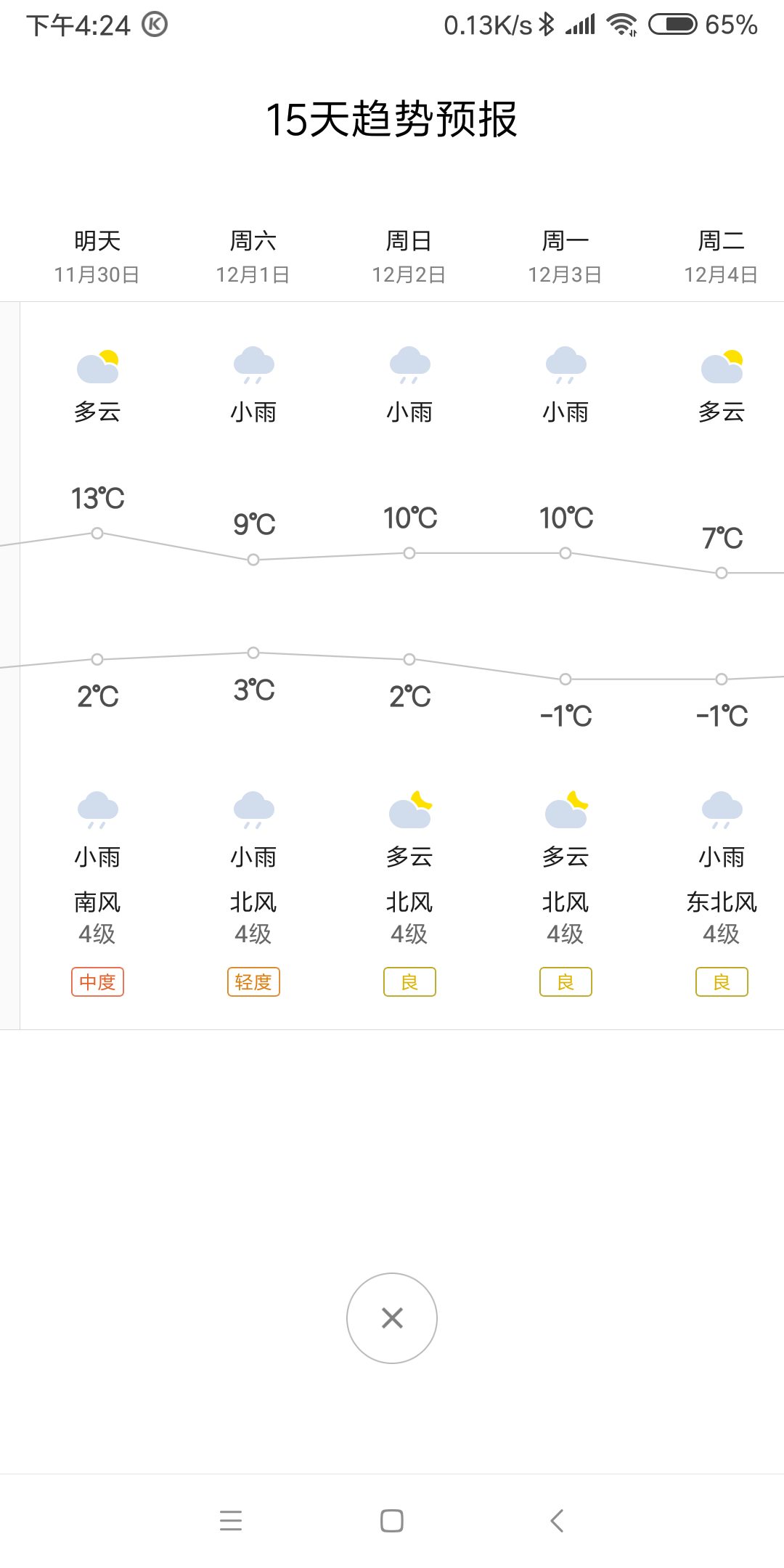Go back using system back button
Viewport: 784px width, 1568px height.
point(557,1520)
